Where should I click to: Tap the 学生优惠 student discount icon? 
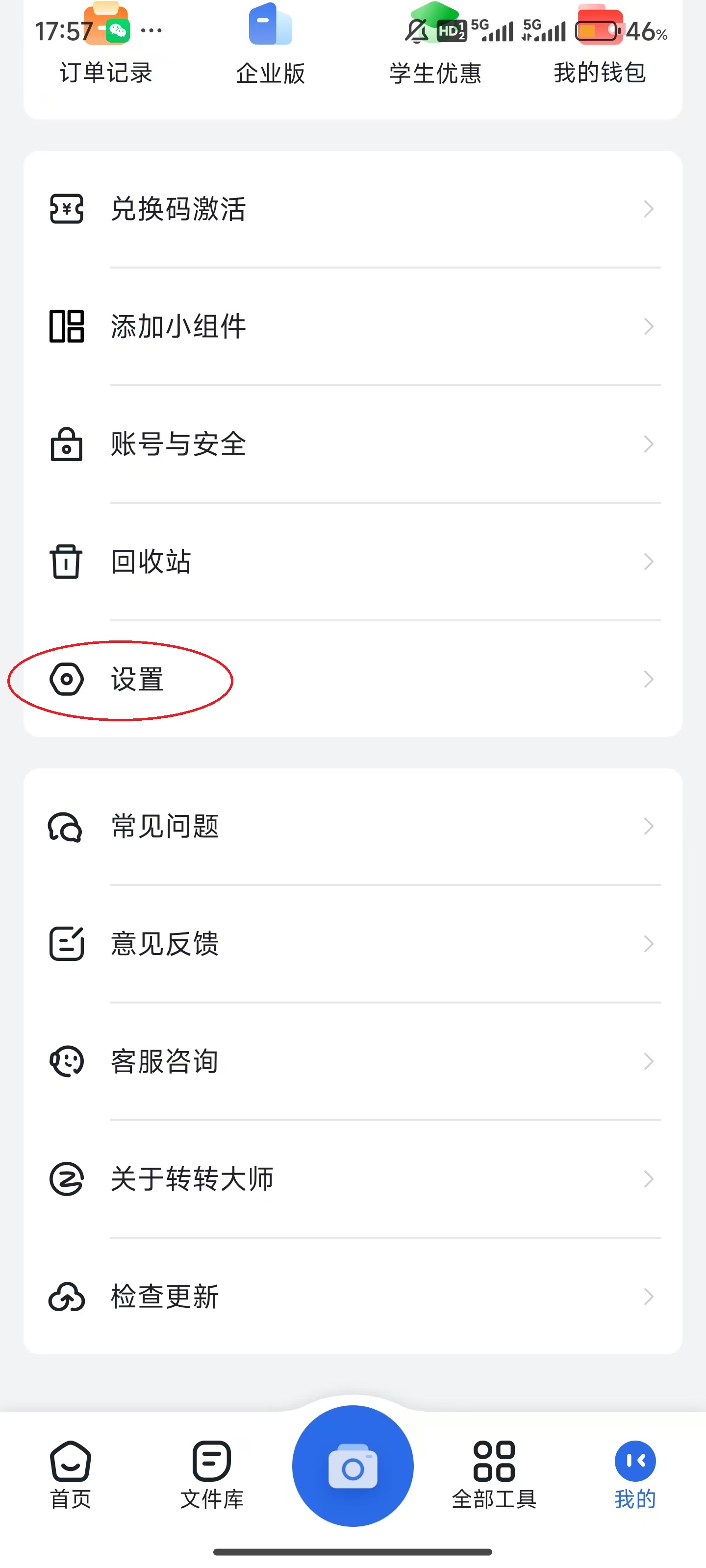tap(435, 27)
